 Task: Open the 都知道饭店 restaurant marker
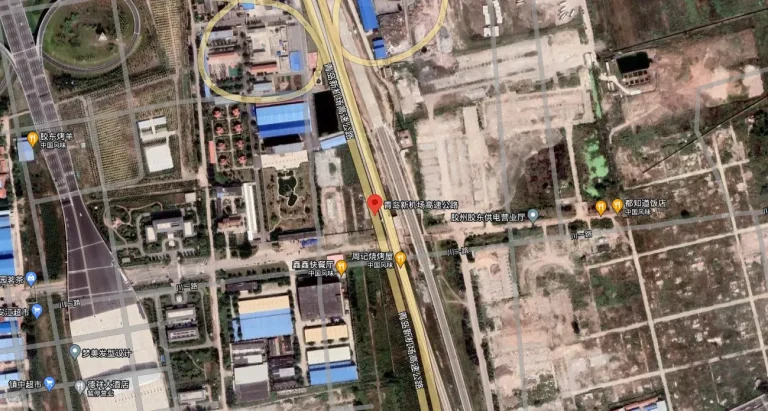click(617, 205)
